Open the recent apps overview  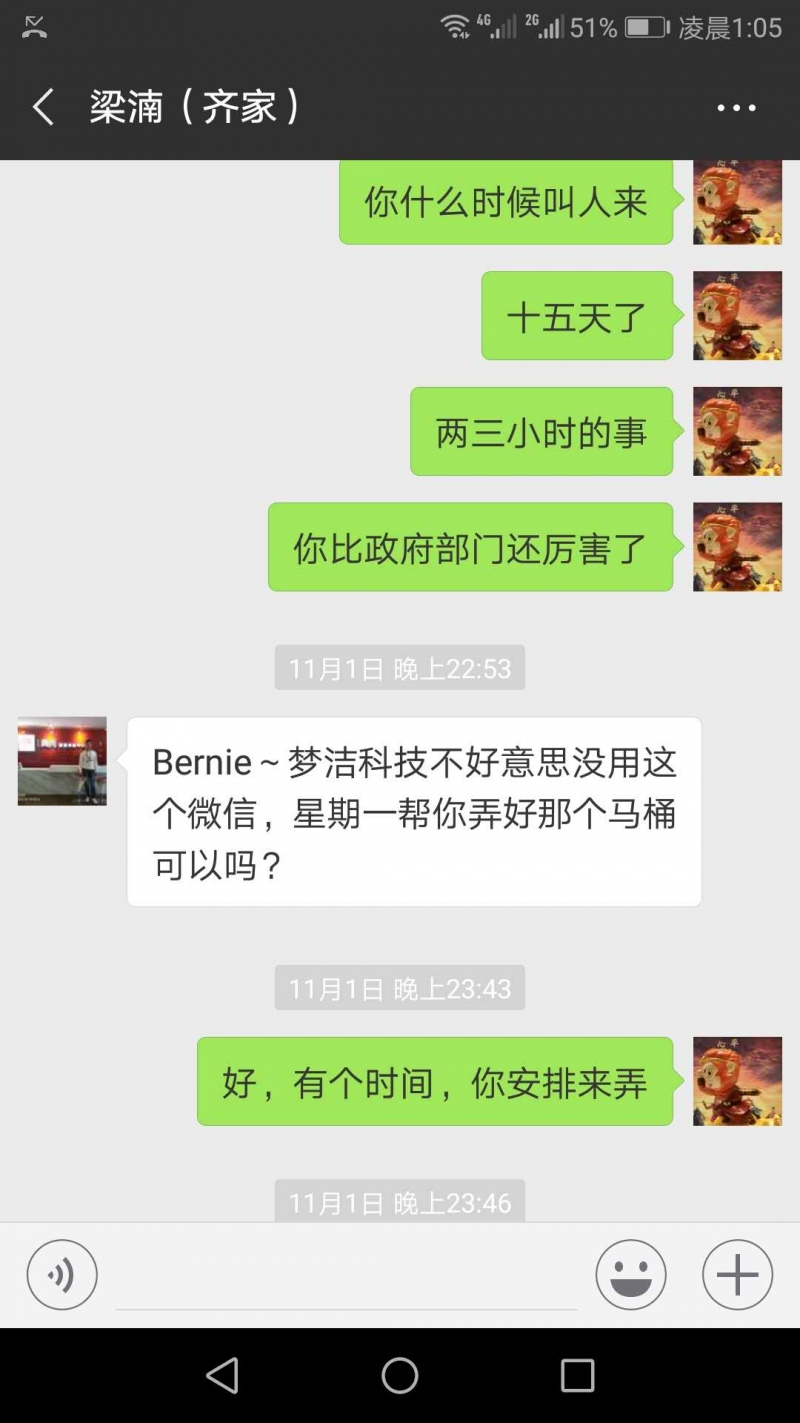coord(577,1376)
